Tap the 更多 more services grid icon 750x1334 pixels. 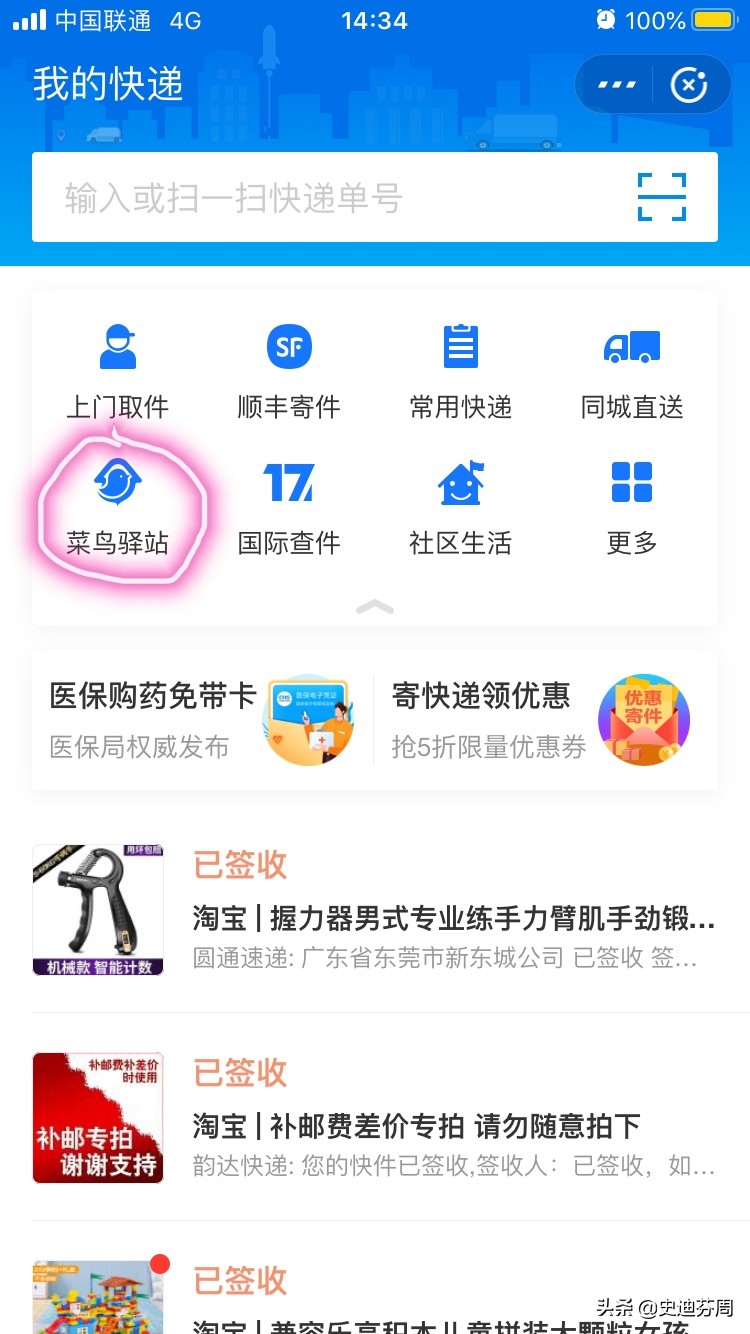tap(630, 503)
